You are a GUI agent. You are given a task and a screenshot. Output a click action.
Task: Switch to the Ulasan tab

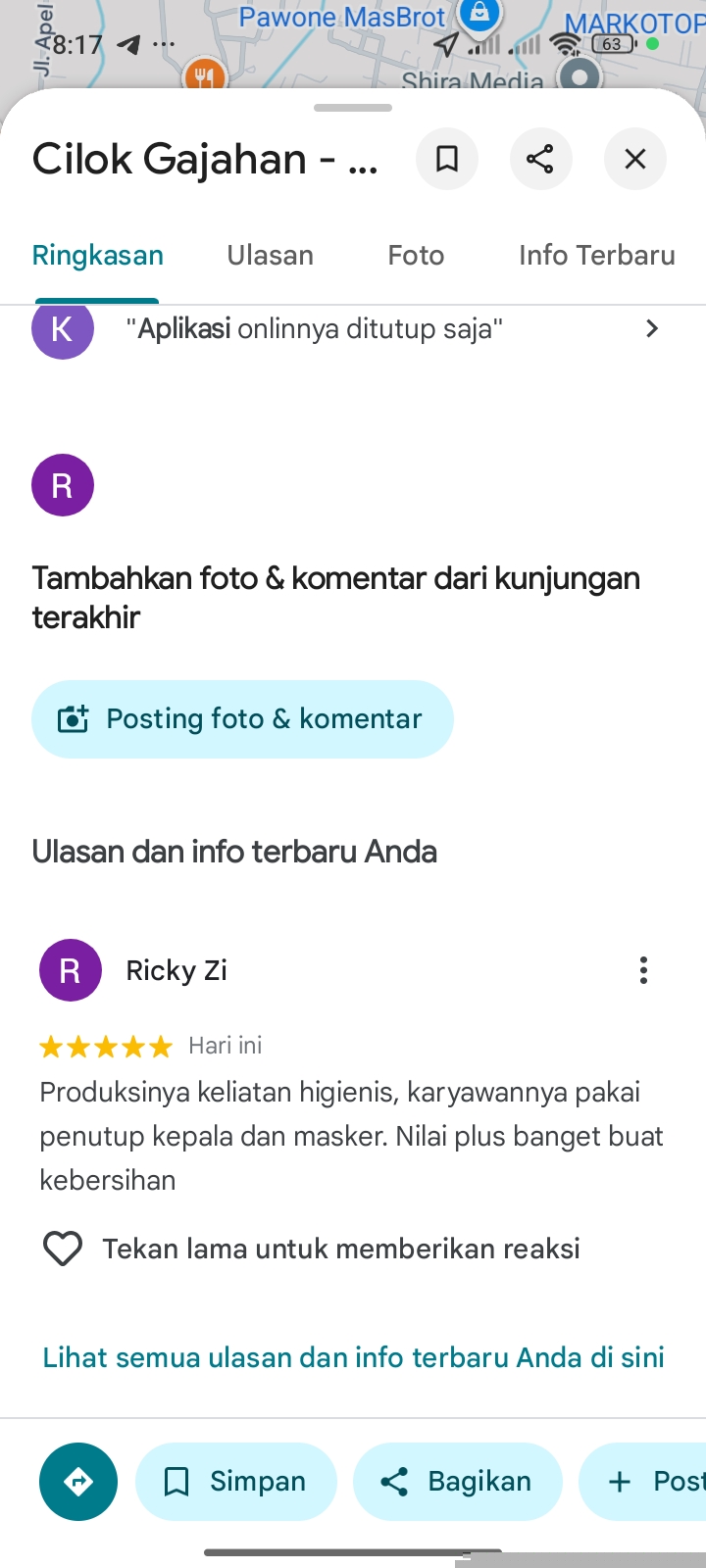point(271,256)
